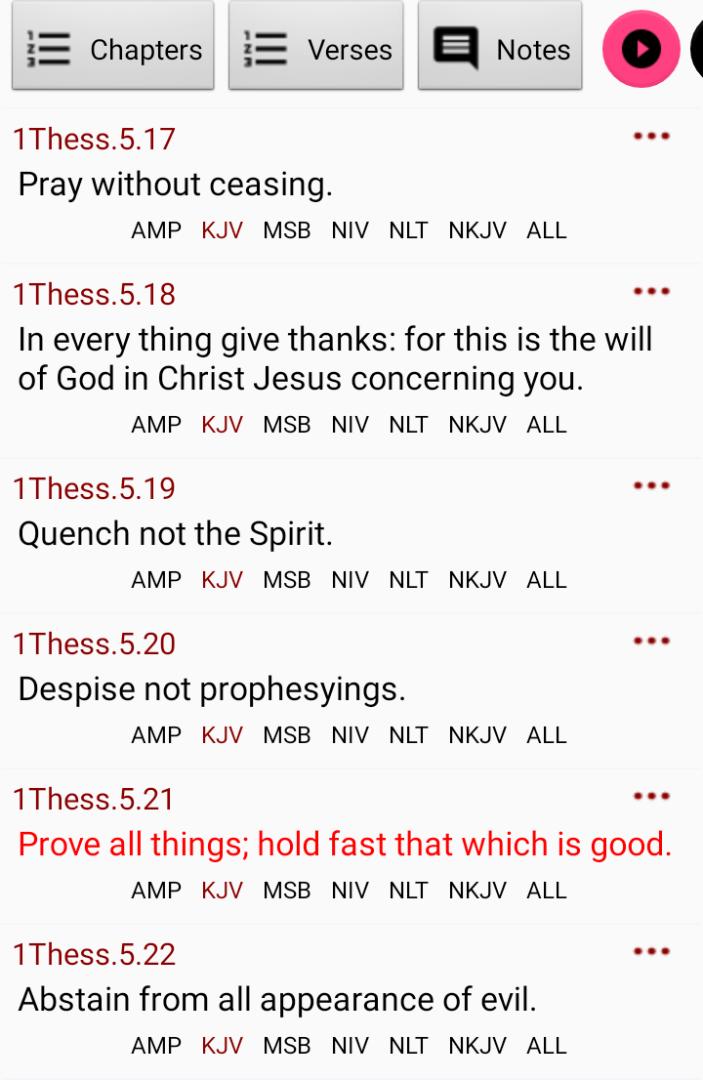This screenshot has height=1080, width=703.
Task: Open the Notes button
Action: 500,48
